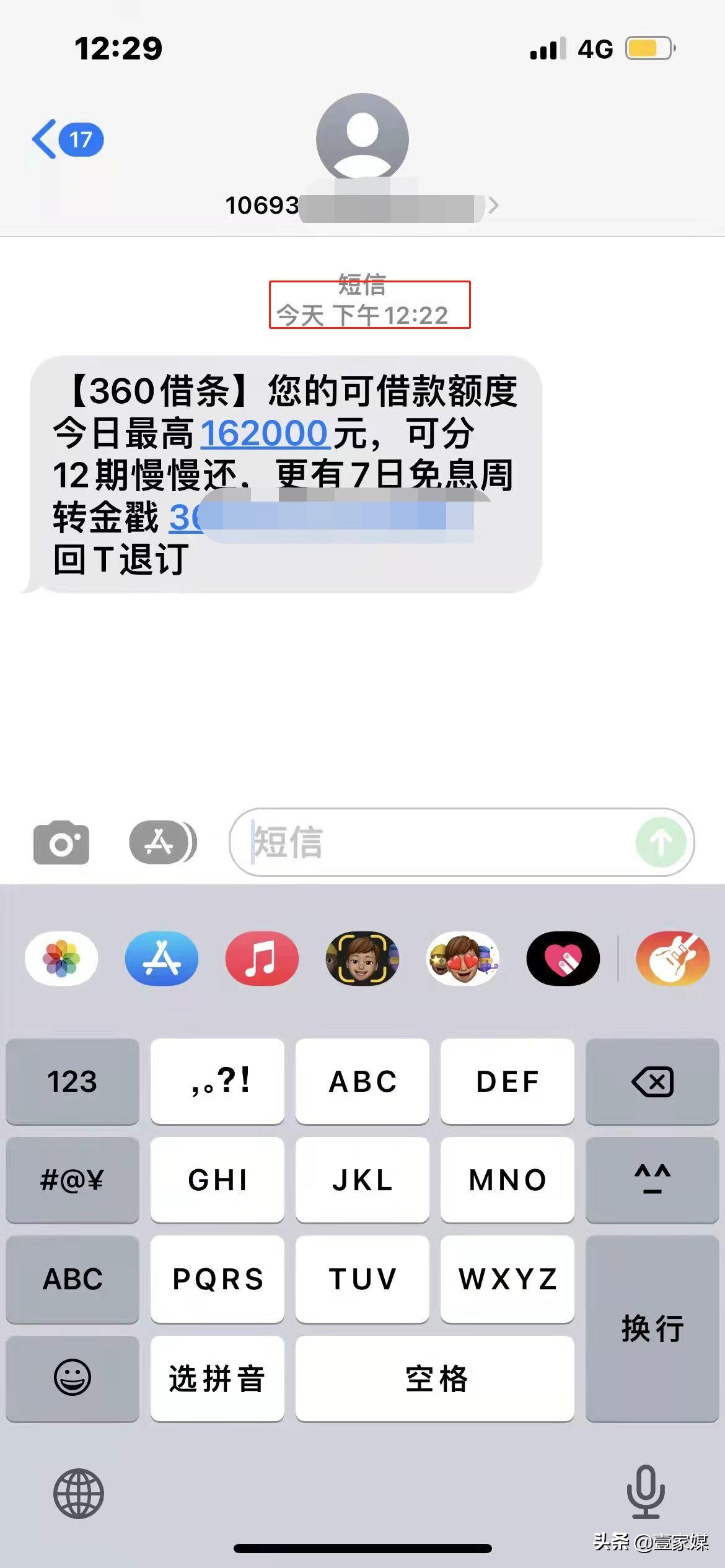725x1568 pixels.
Task: Open the heart Digital Touch app icon
Action: [563, 958]
